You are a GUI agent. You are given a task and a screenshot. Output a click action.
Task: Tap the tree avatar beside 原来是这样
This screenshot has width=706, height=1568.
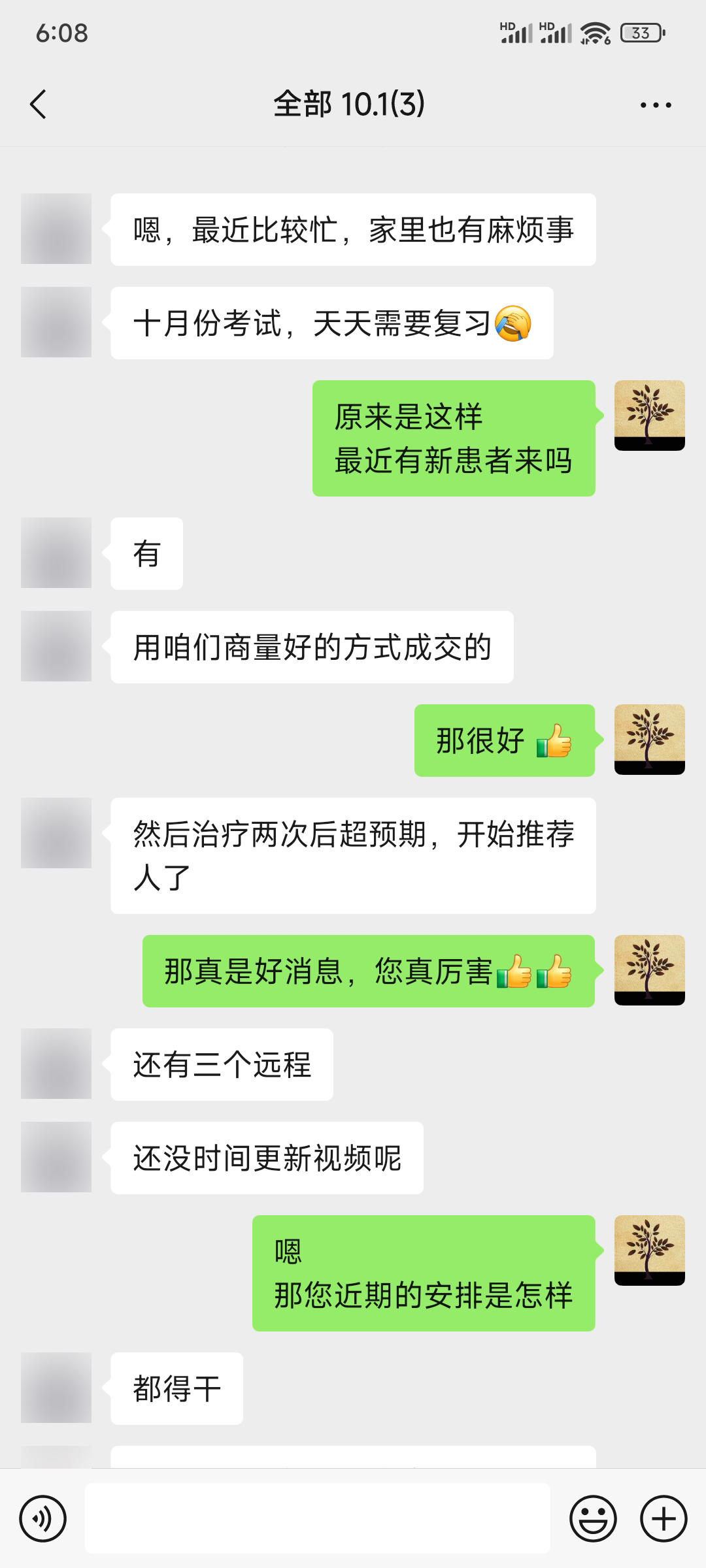649,416
